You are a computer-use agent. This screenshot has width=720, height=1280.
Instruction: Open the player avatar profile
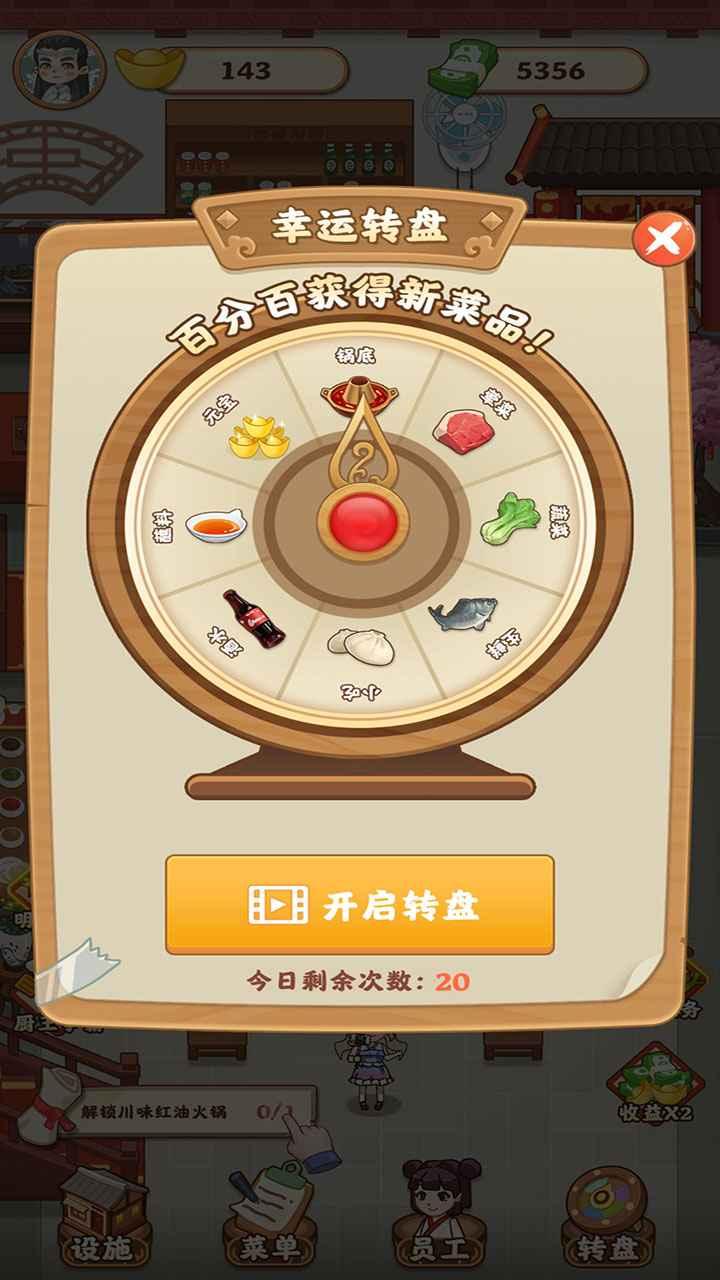(59, 68)
